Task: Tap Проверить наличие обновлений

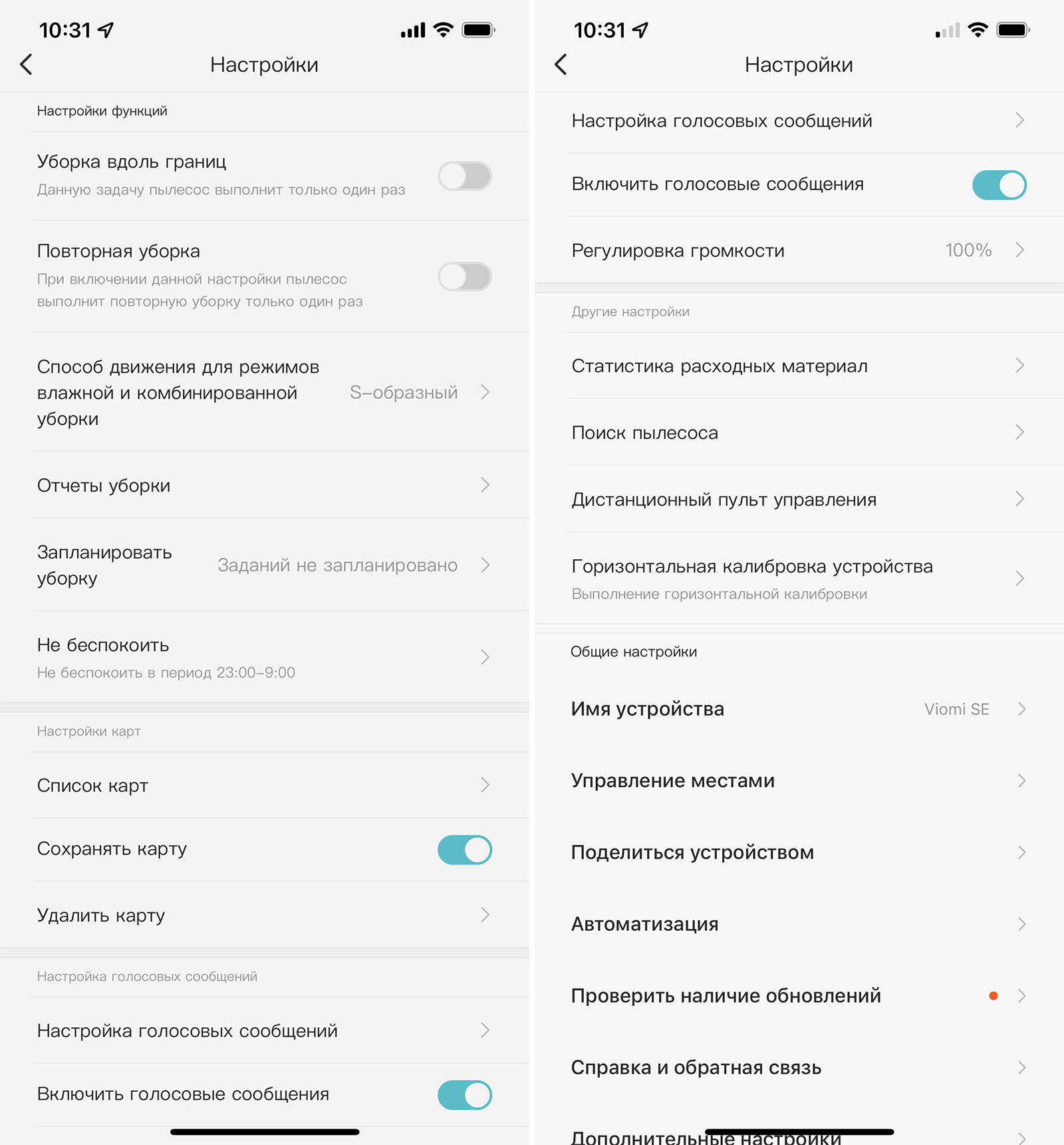Action: 798,996
